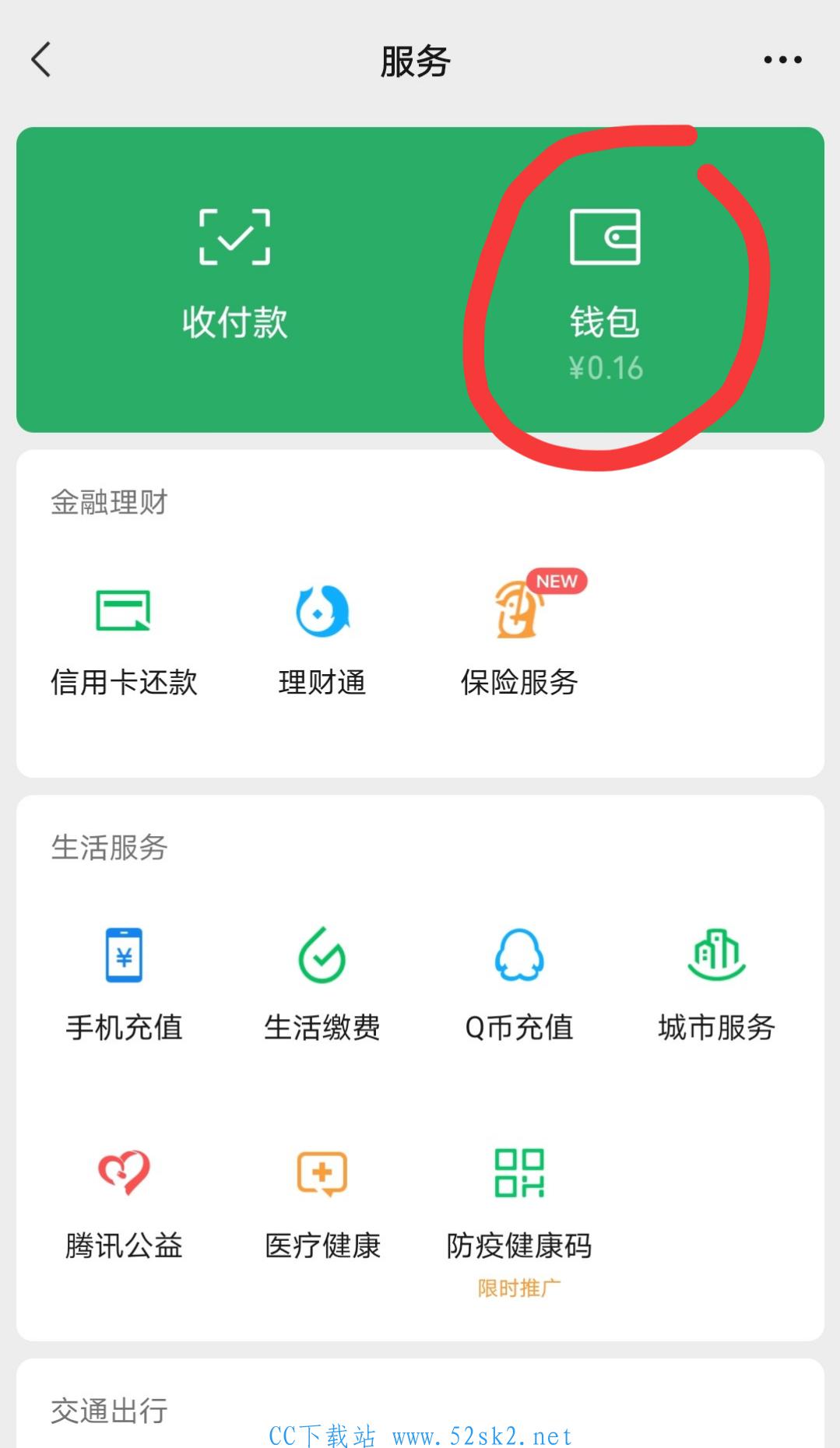The height and width of the screenshot is (1448, 840).
Task: Go back using the top-left arrow
Action: click(x=40, y=60)
